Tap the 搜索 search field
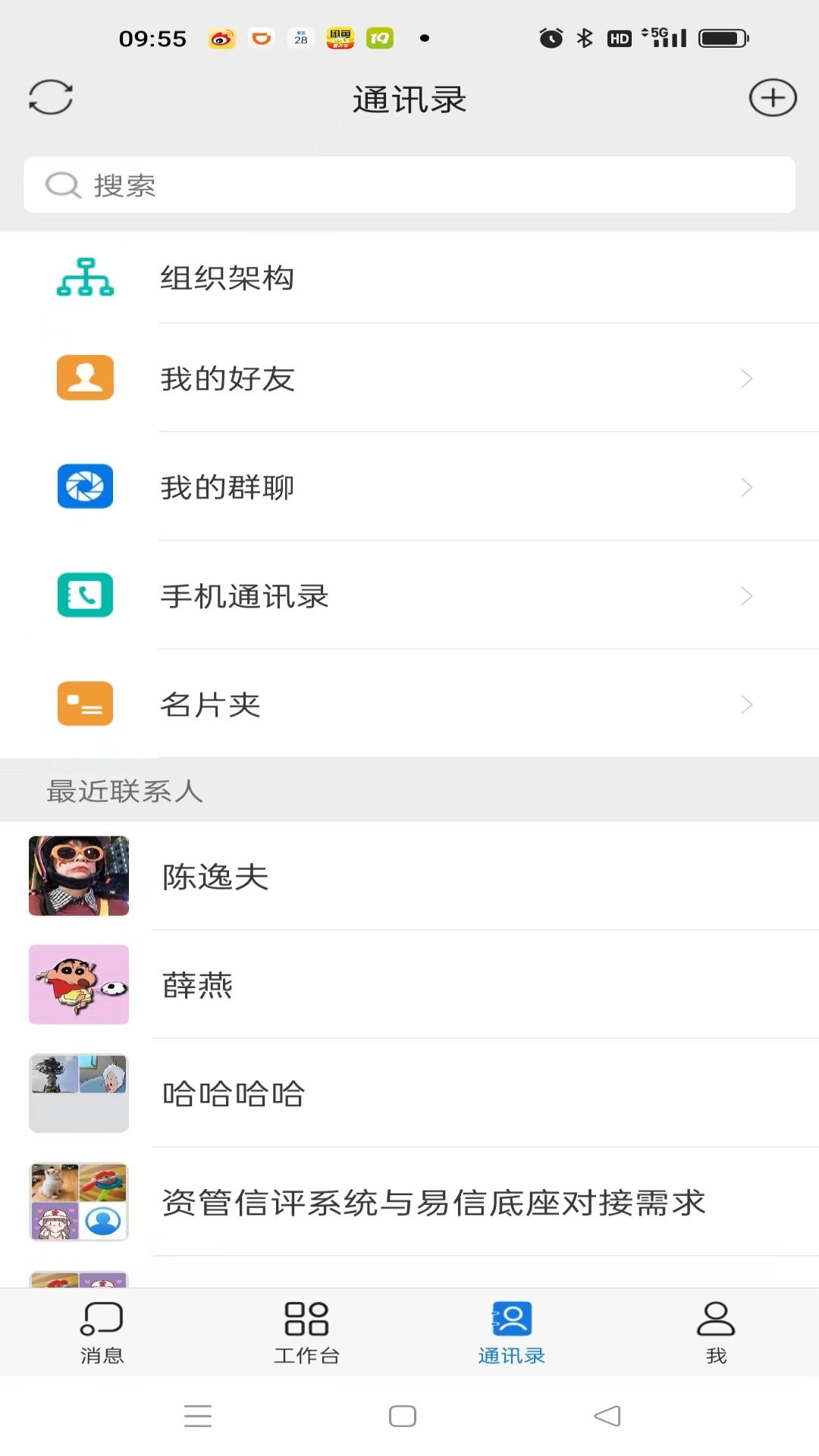The height and width of the screenshot is (1456, 819). tap(409, 185)
